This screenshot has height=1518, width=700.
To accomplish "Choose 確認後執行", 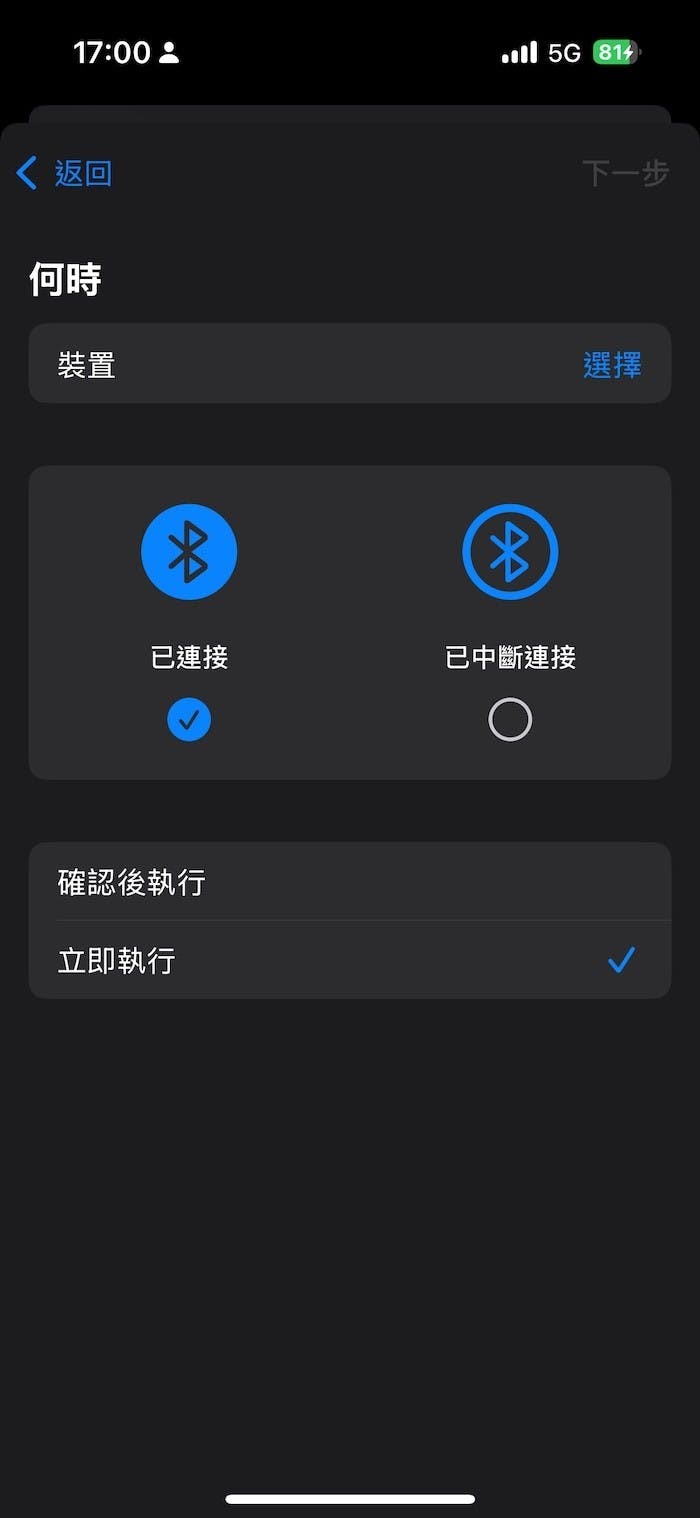I will point(349,882).
